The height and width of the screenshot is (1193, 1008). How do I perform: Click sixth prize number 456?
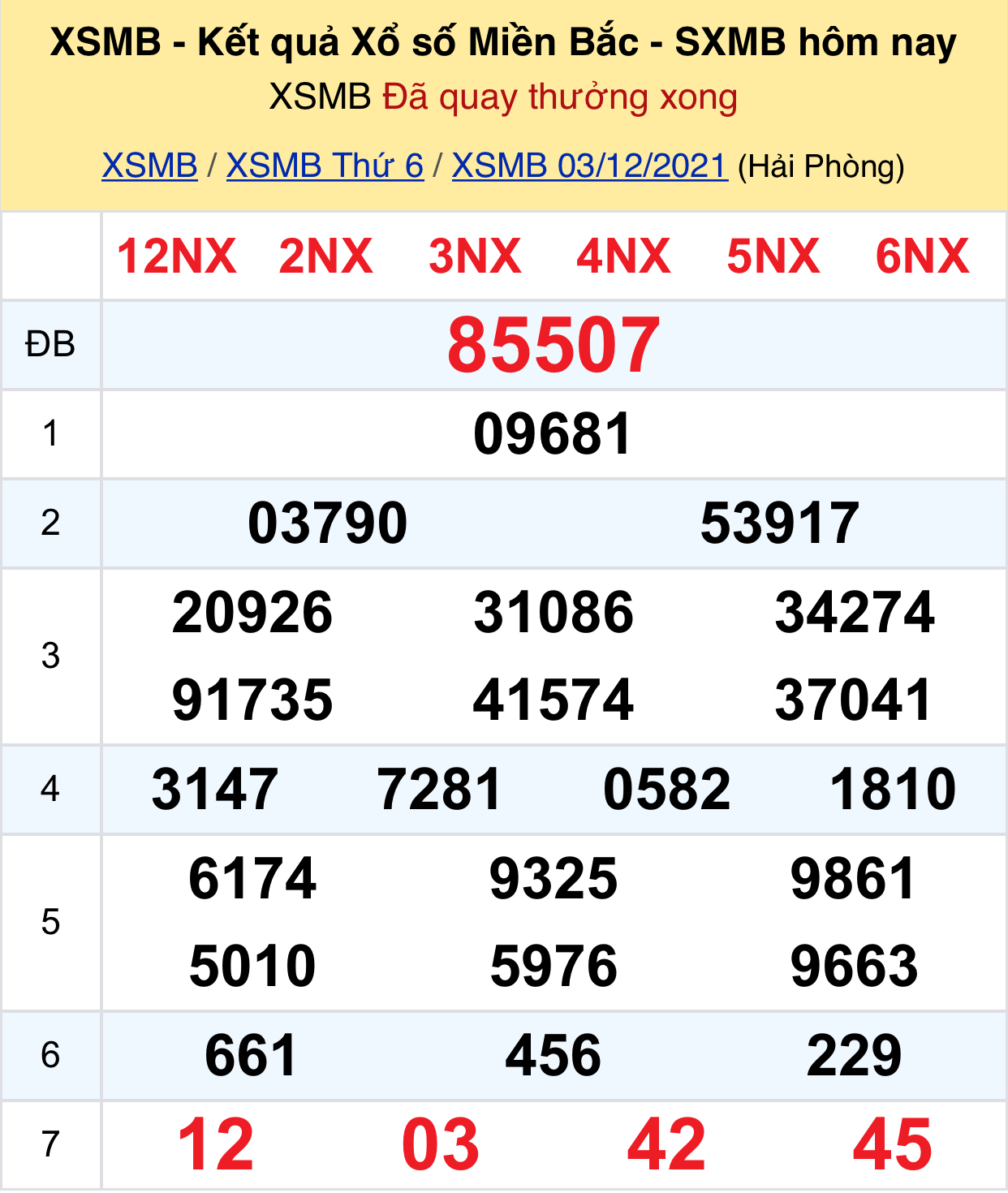pos(554,1056)
